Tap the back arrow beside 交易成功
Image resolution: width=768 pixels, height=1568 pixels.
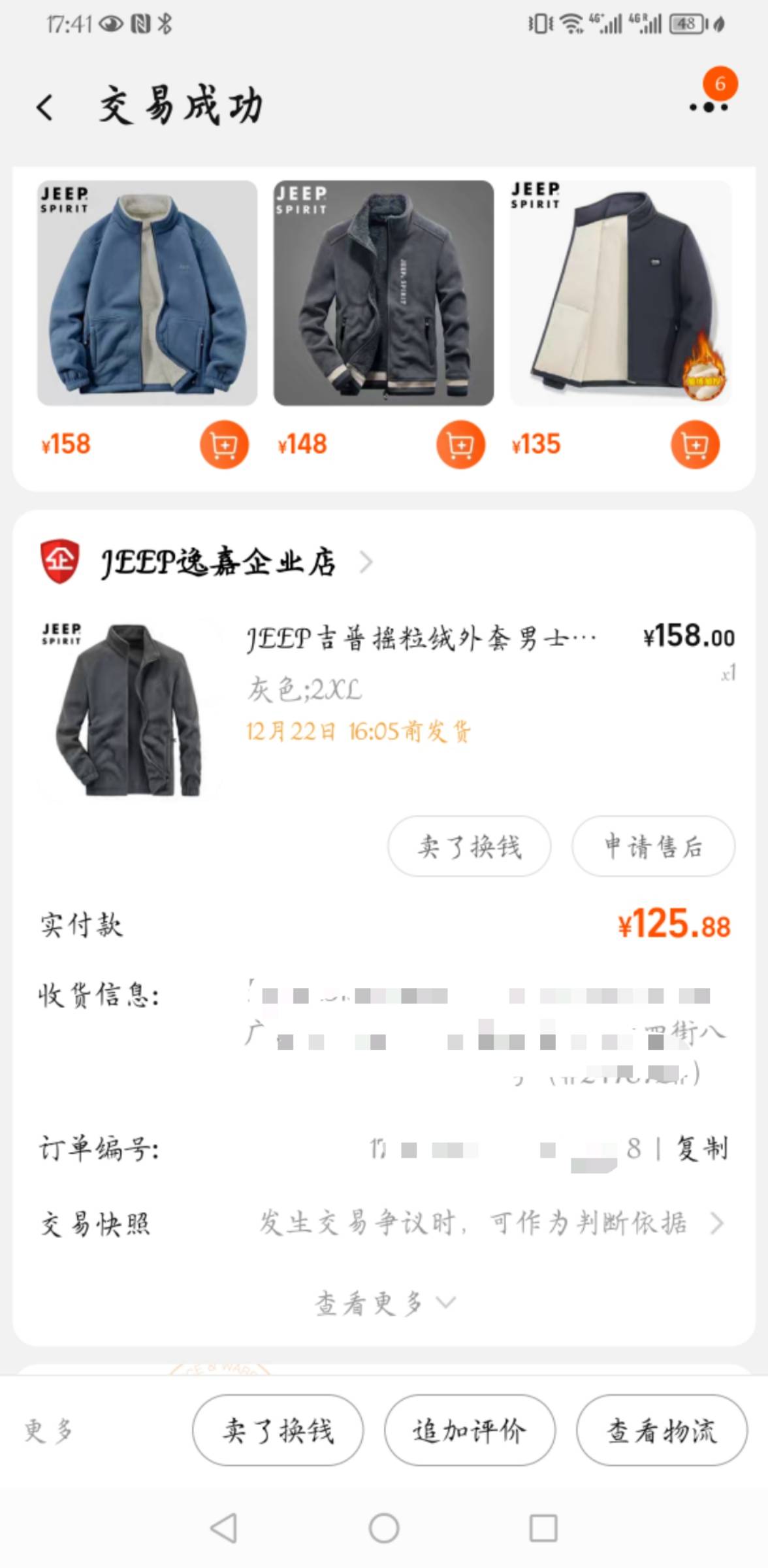click(x=43, y=107)
